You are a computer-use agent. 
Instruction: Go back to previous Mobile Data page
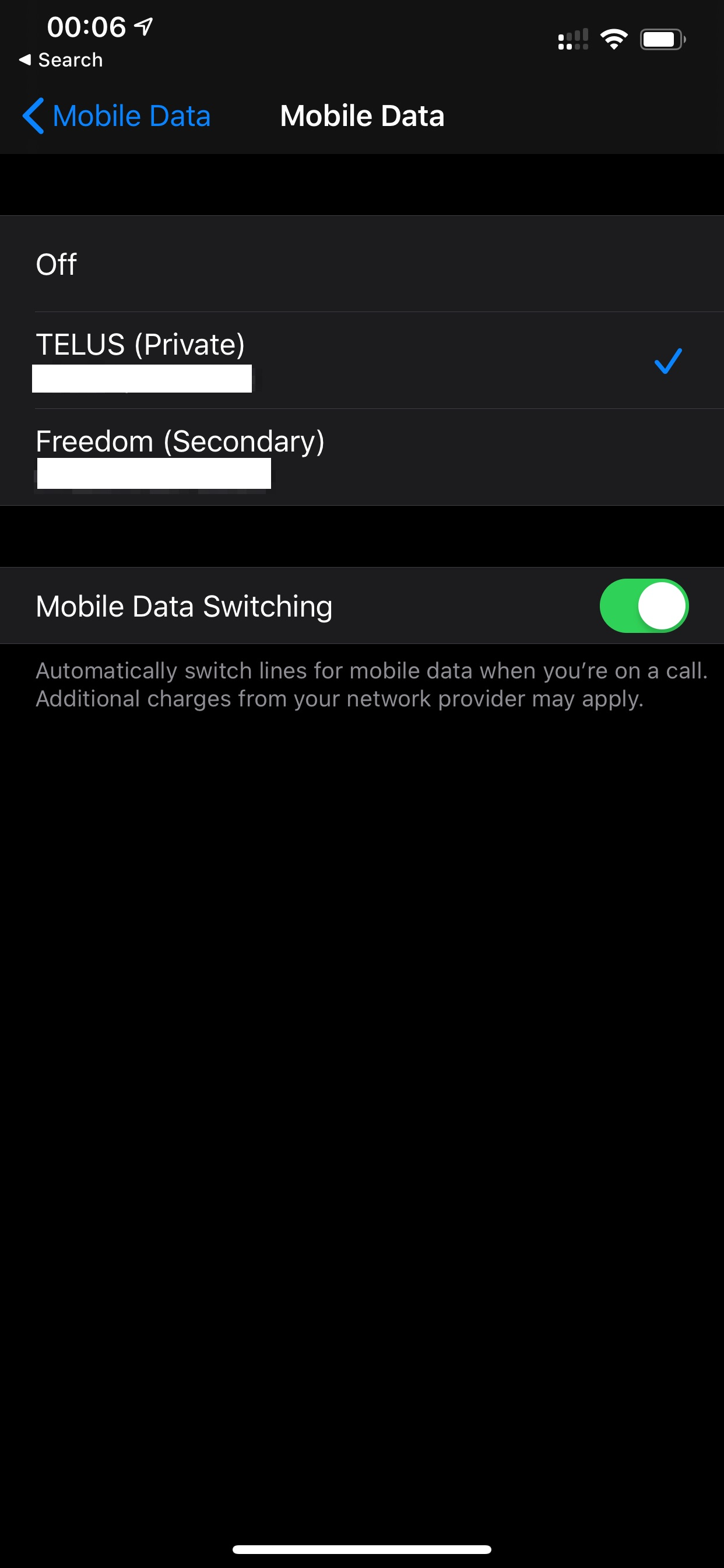[116, 116]
